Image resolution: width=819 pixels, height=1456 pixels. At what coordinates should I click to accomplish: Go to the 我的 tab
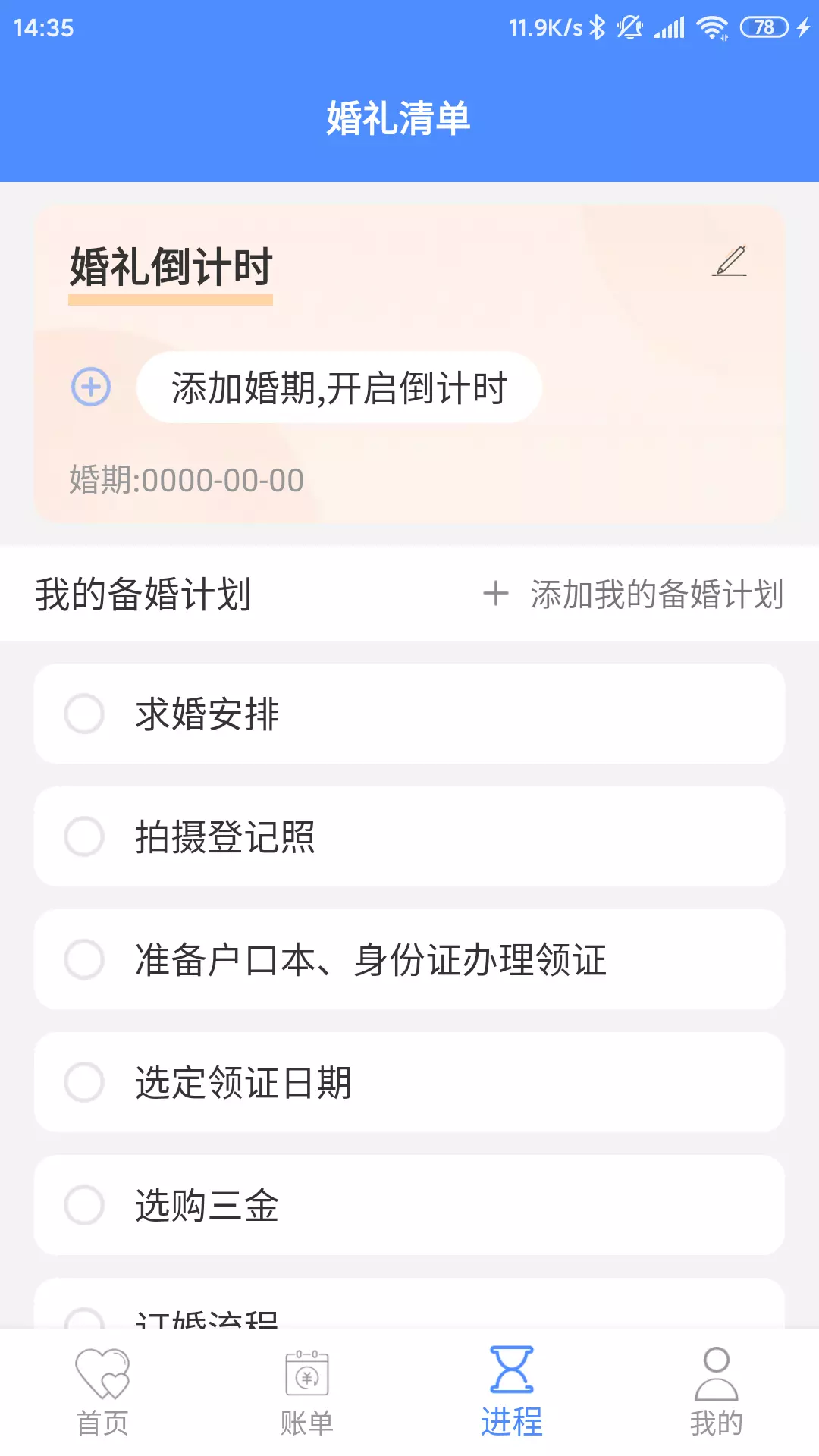tap(717, 1392)
